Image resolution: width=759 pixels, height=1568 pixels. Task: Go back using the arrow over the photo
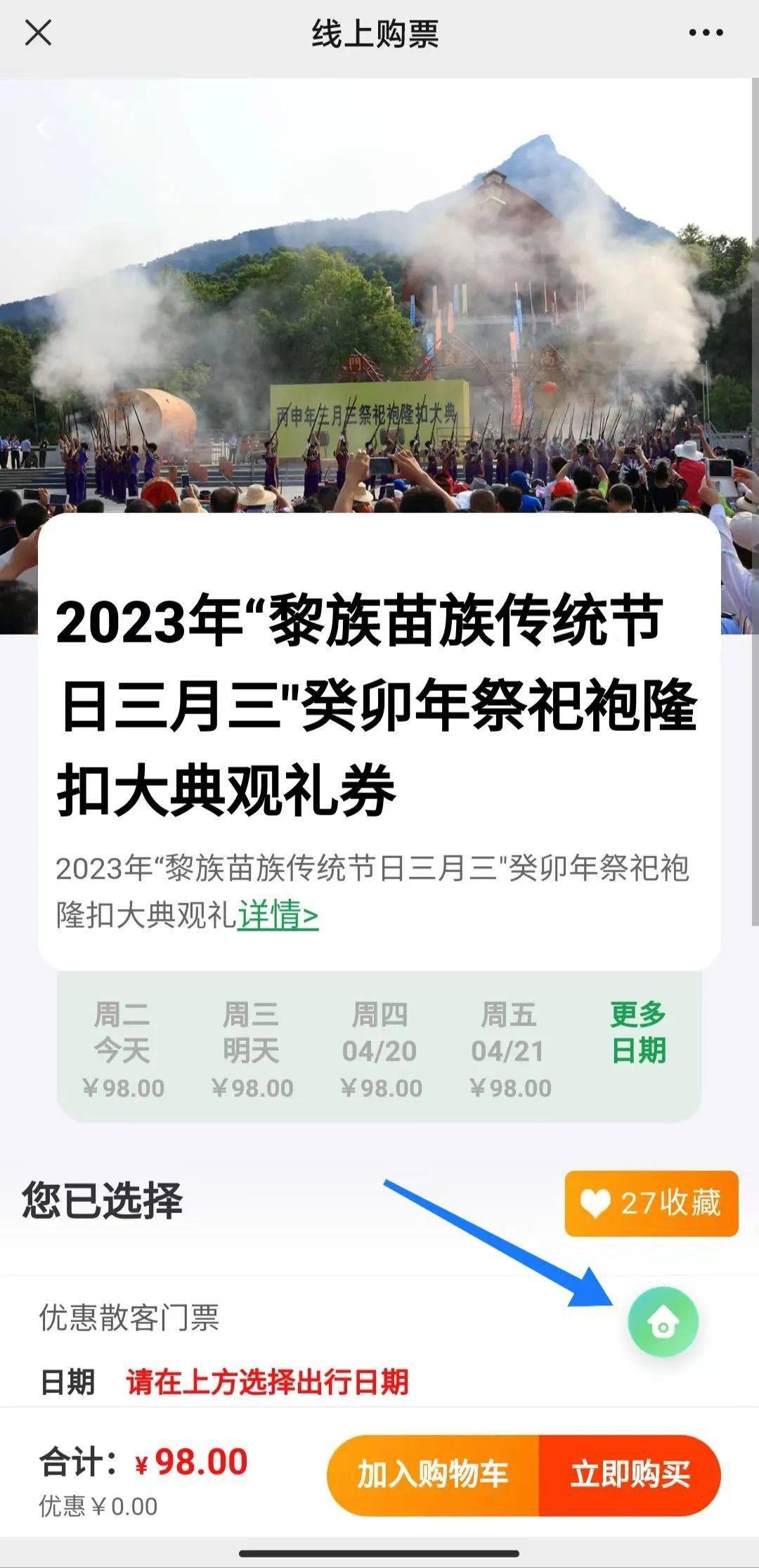coord(42,127)
